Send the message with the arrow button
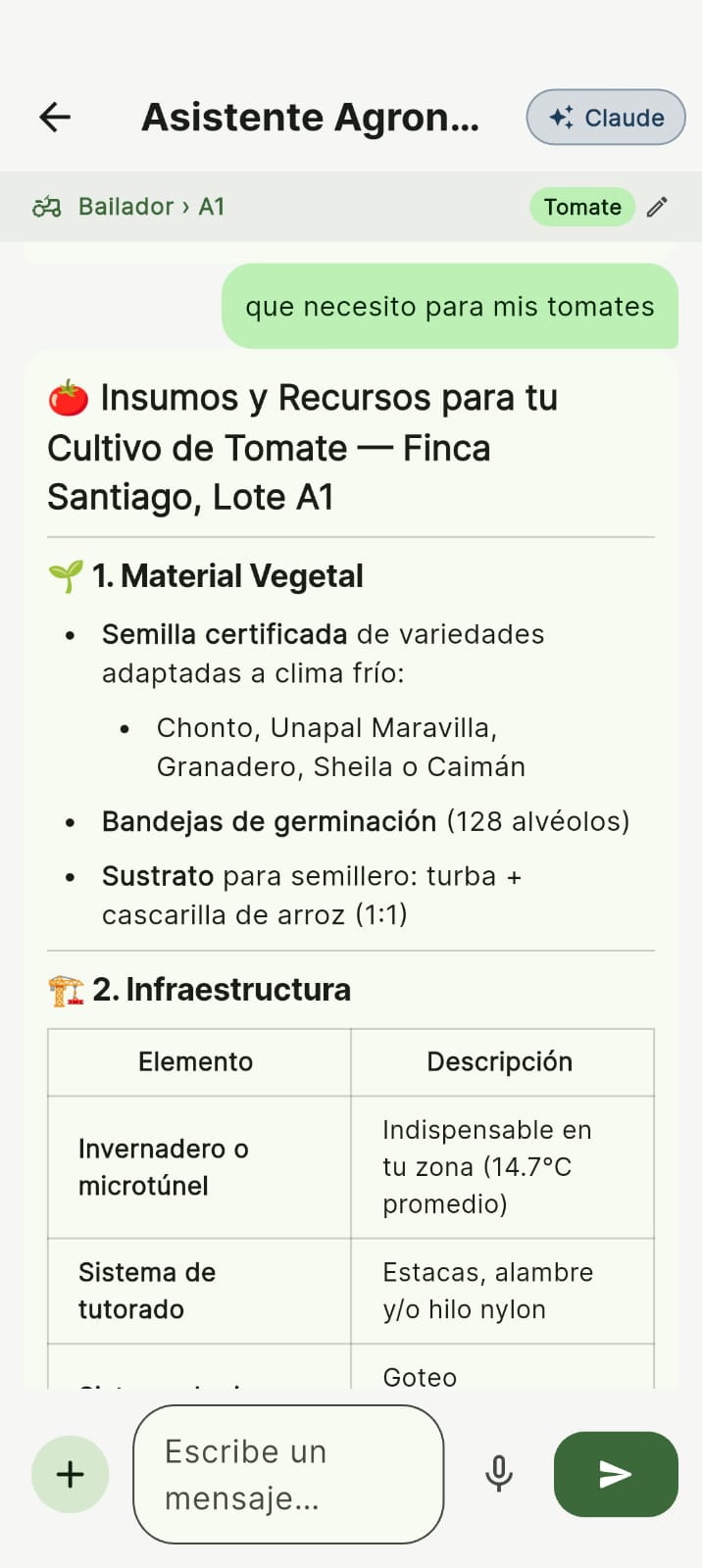This screenshot has height=1568, width=702. pos(616,1474)
